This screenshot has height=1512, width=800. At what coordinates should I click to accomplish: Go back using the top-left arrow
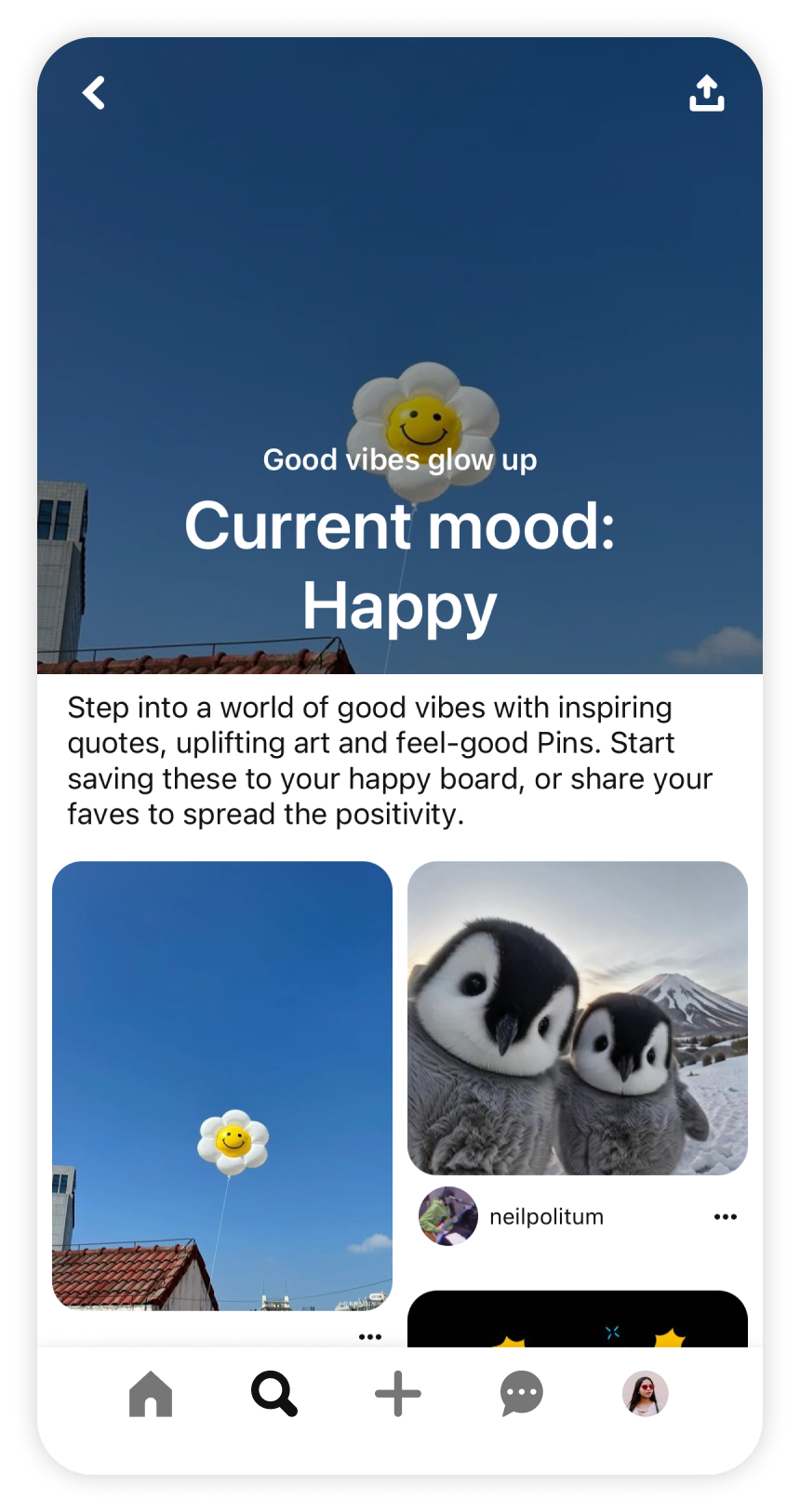point(94,93)
